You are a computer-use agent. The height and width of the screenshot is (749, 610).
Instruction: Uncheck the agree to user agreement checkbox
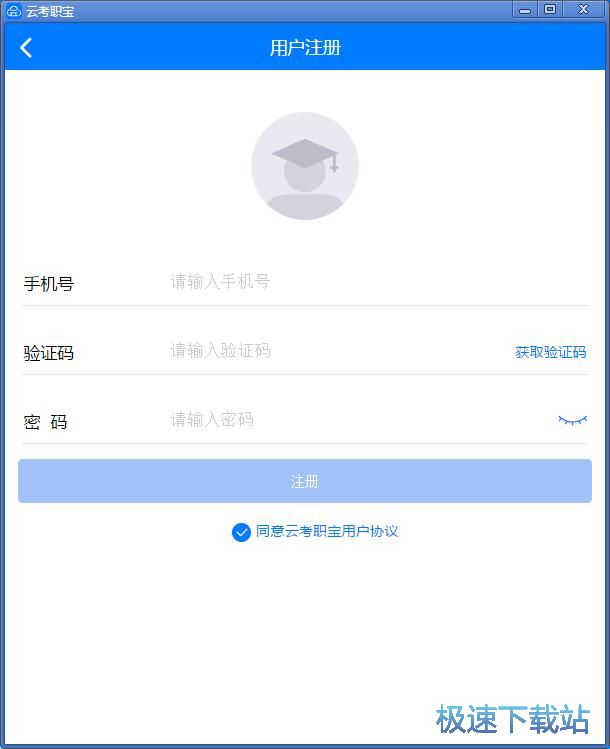241,532
